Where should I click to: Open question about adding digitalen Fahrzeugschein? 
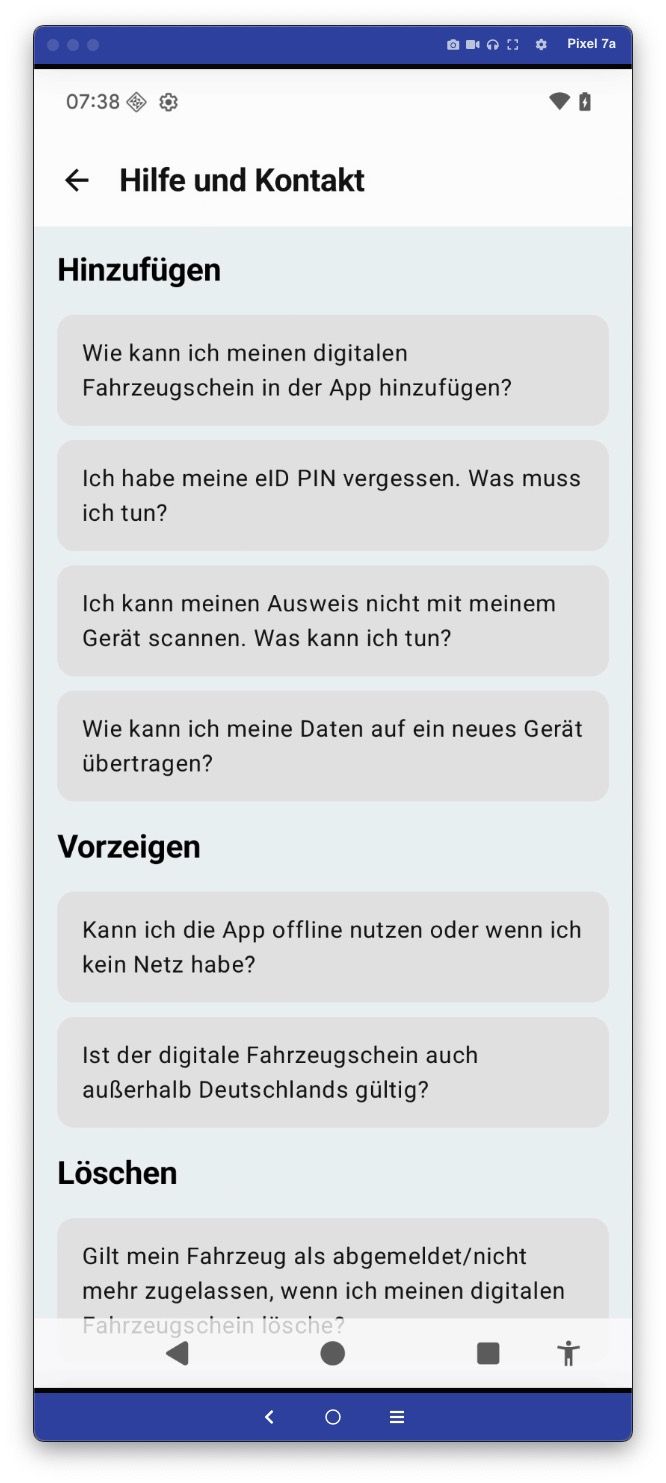click(332, 370)
